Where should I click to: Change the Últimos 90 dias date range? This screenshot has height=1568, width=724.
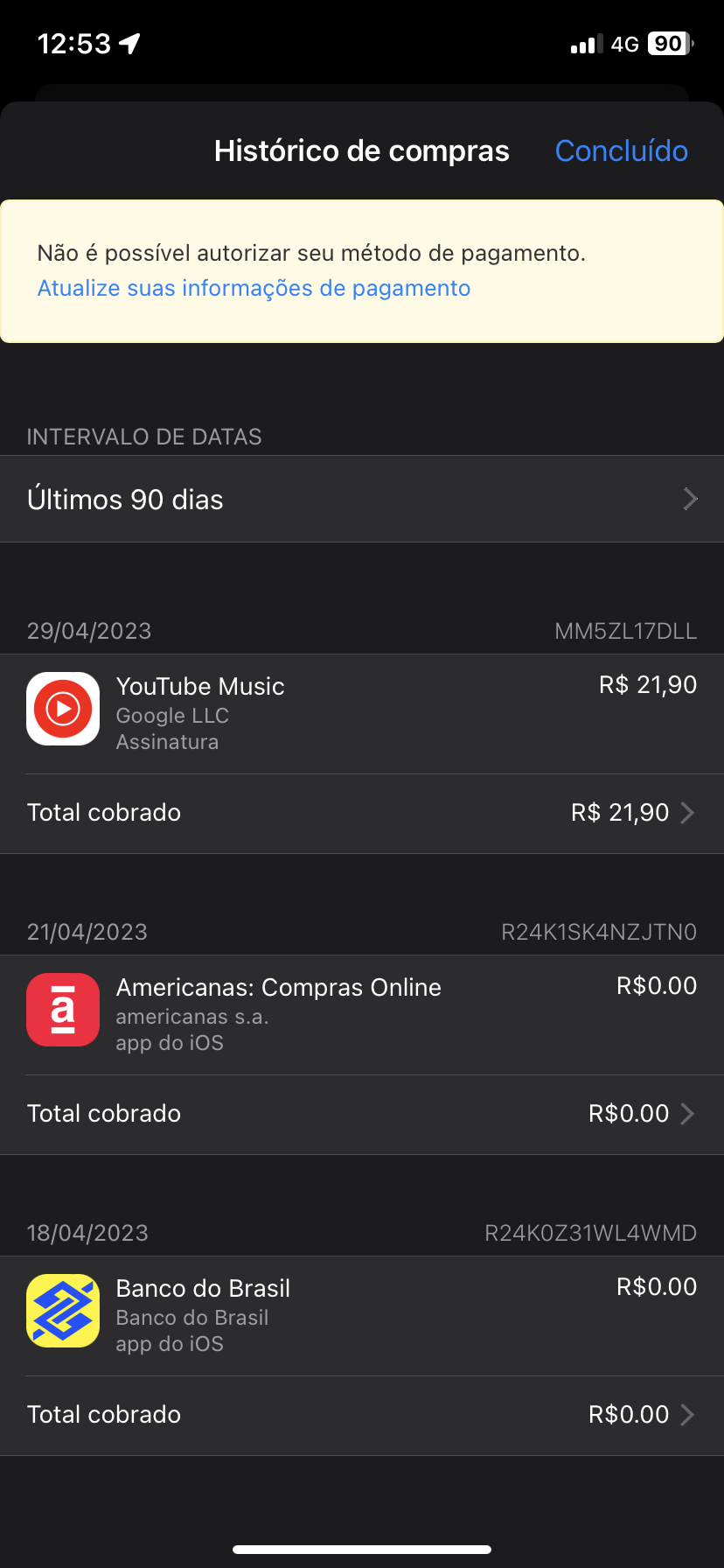tap(362, 500)
